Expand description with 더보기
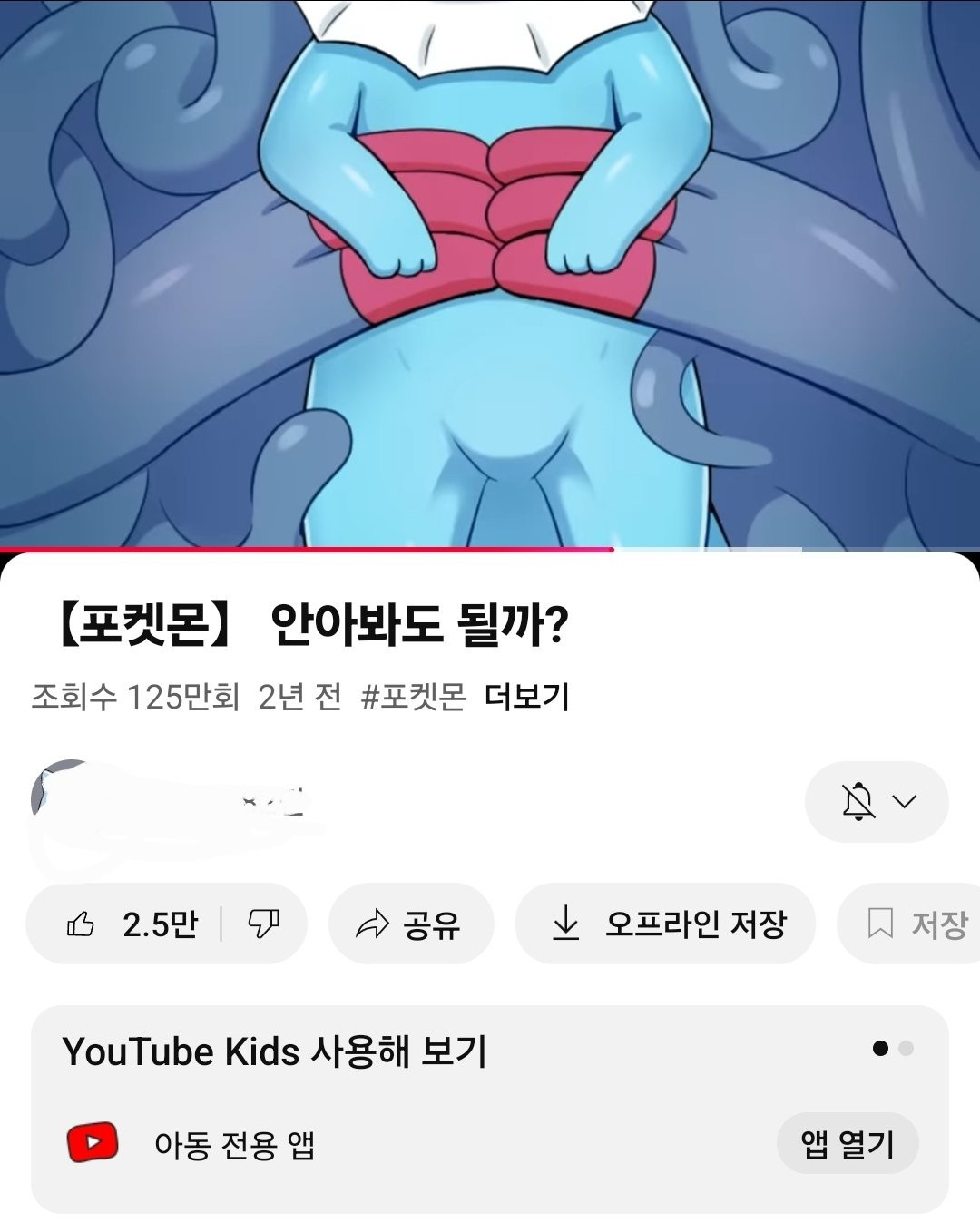The width and height of the screenshot is (980, 1232). (526, 697)
